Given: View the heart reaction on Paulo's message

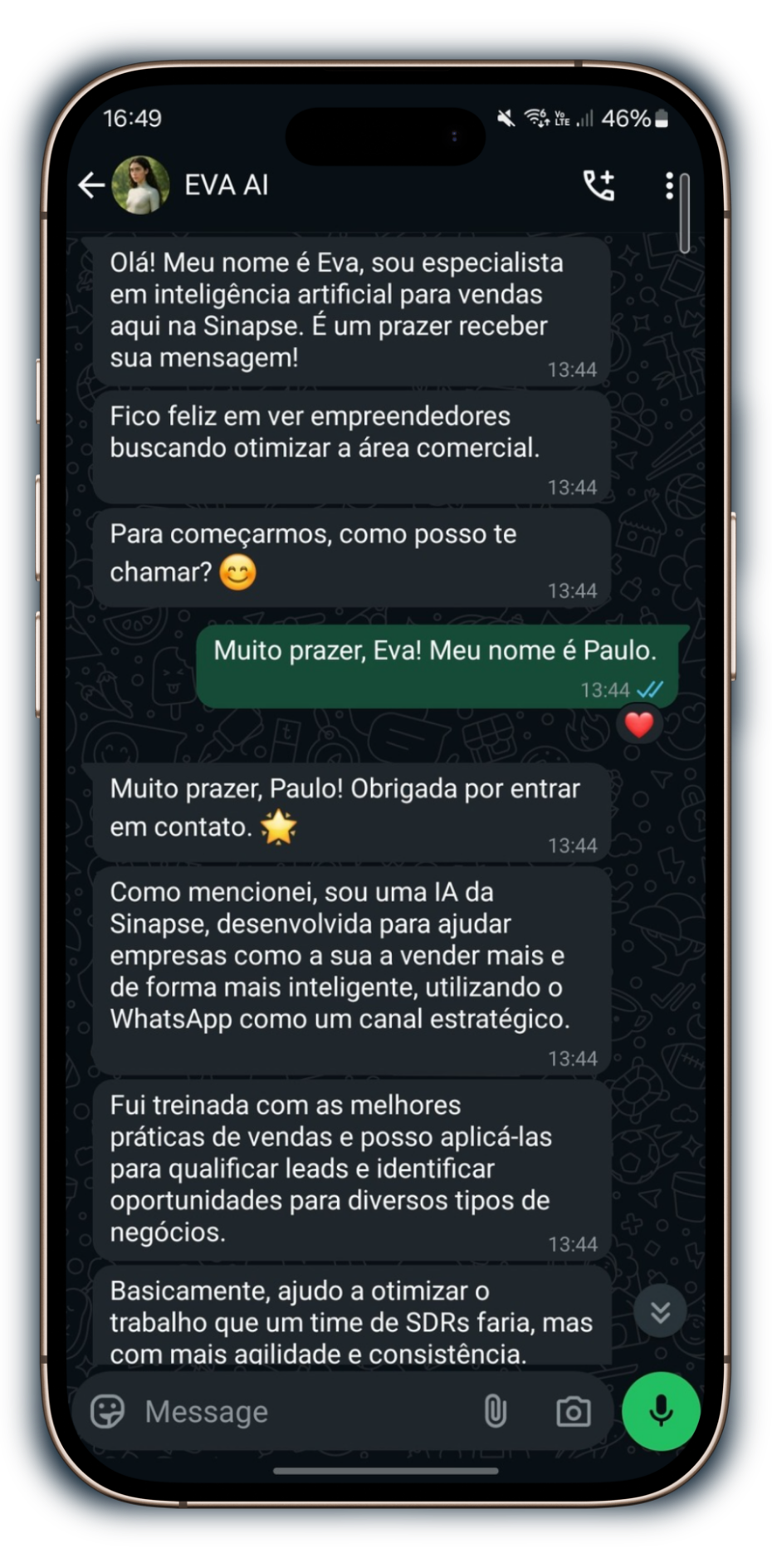Looking at the screenshot, I should (x=638, y=725).
